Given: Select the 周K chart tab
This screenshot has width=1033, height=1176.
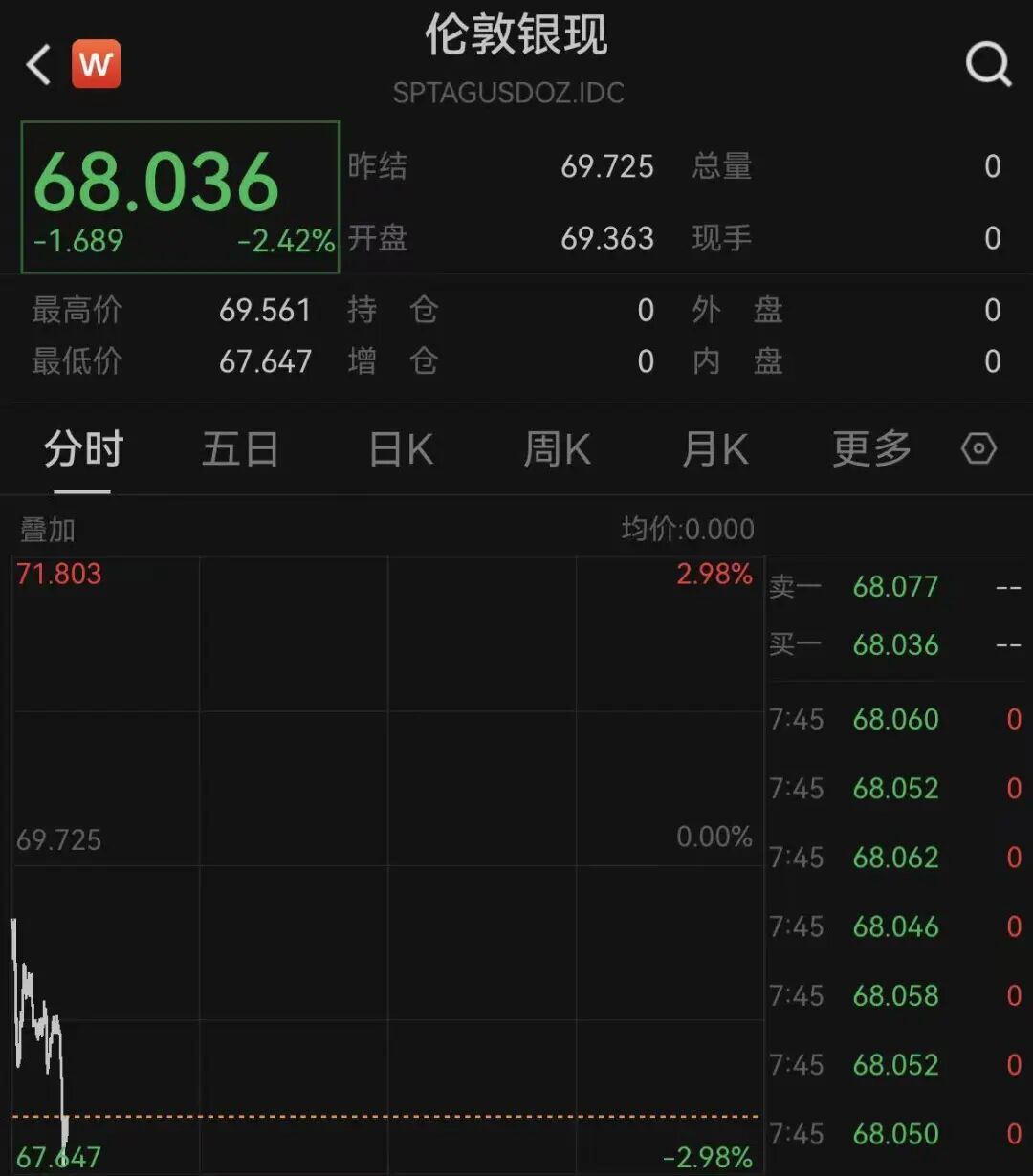Looking at the screenshot, I should pos(557,448).
